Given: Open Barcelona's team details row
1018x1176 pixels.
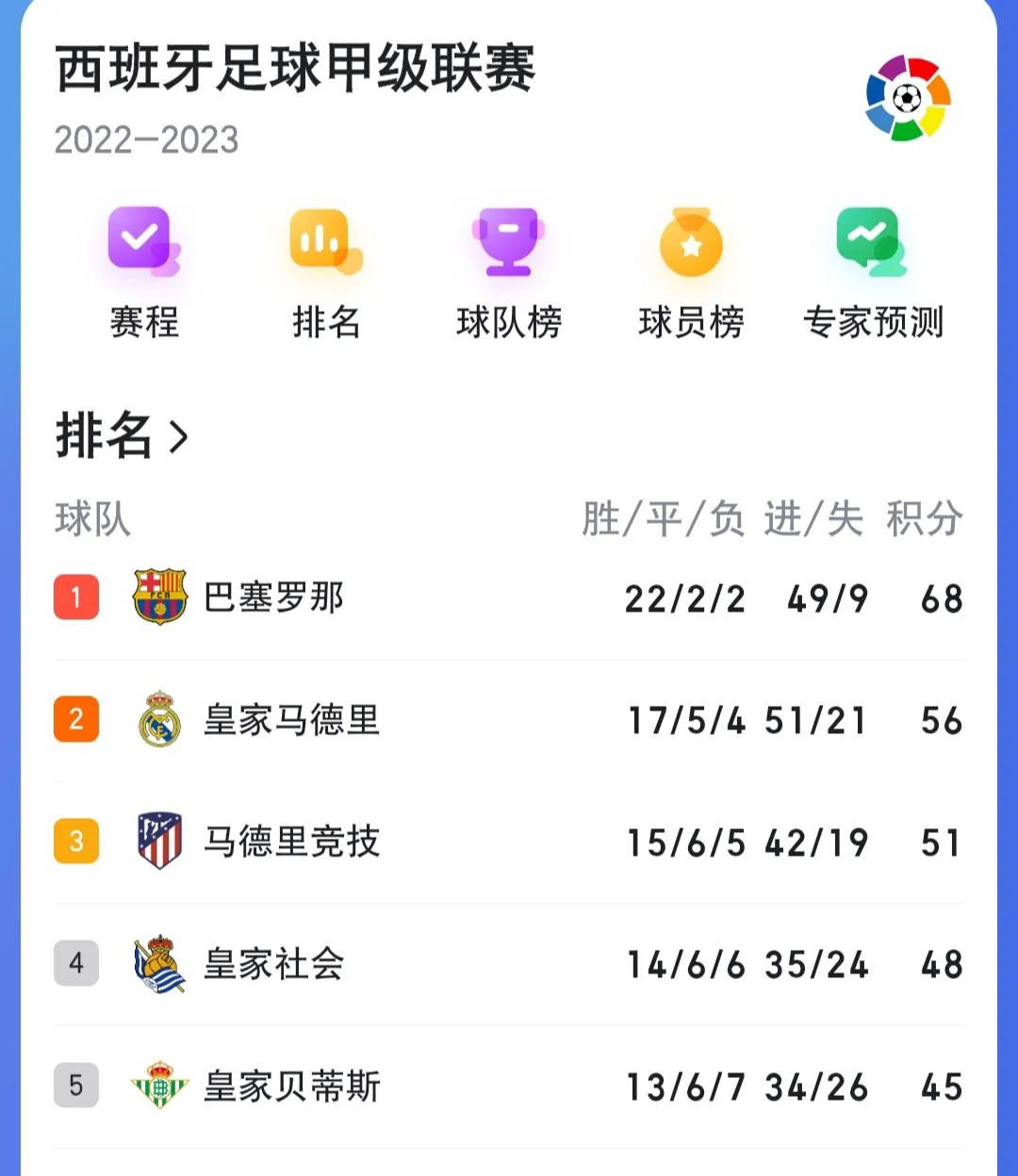Looking at the screenshot, I should (509, 597).
